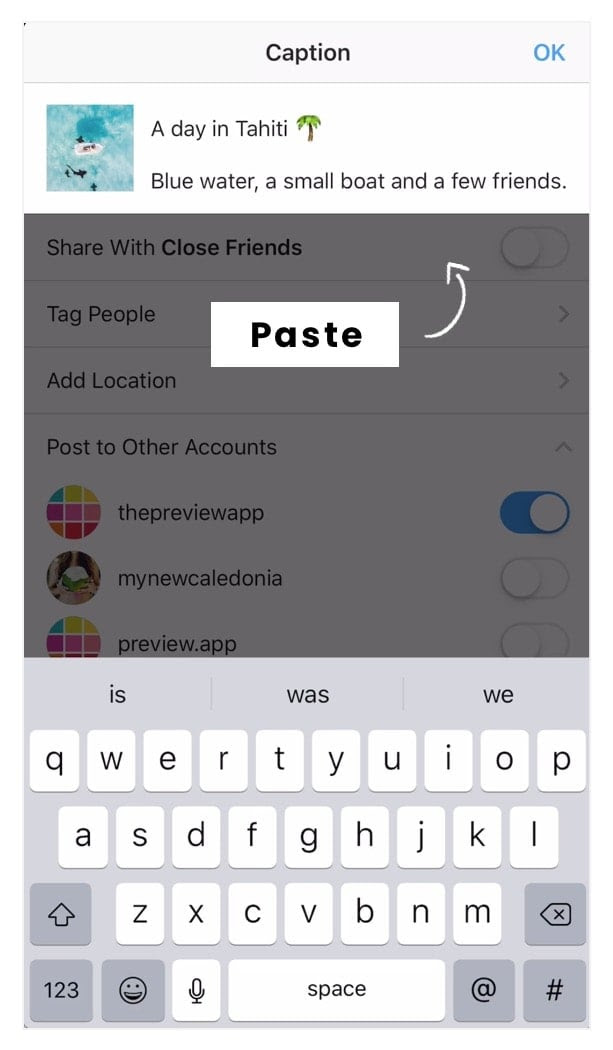Confirm the caption with OK
The width and height of the screenshot is (613, 1050).
coord(549,52)
